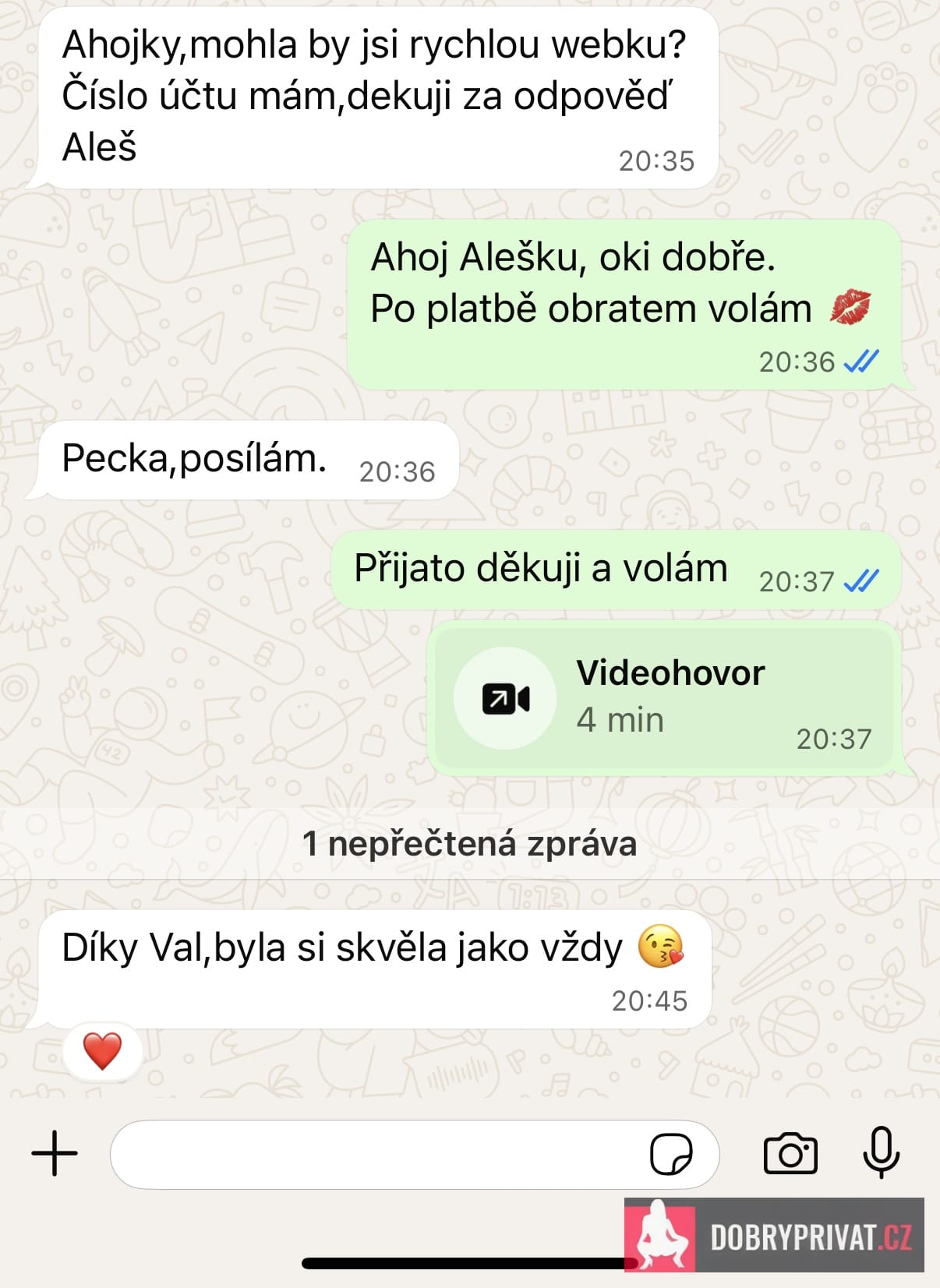Tap the Videohovor 4 min call entry
The image size is (940, 1288).
[664, 697]
